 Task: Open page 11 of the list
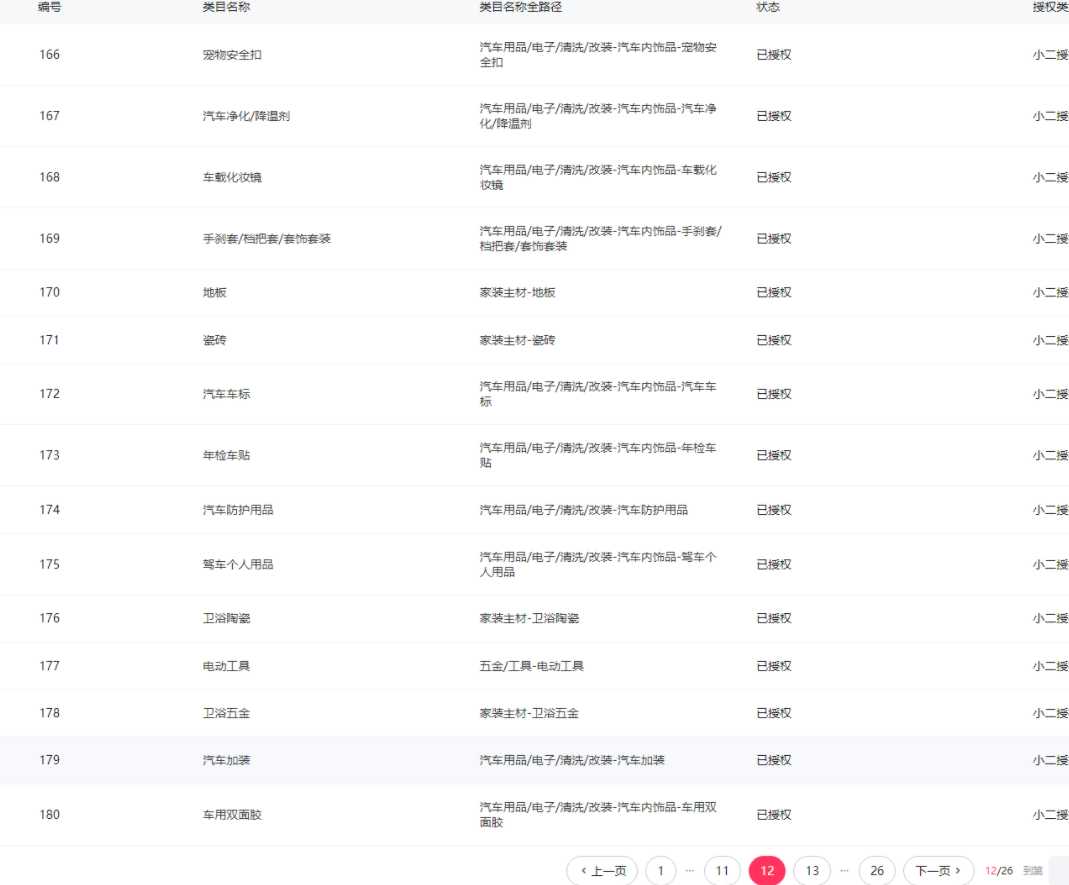[722, 871]
